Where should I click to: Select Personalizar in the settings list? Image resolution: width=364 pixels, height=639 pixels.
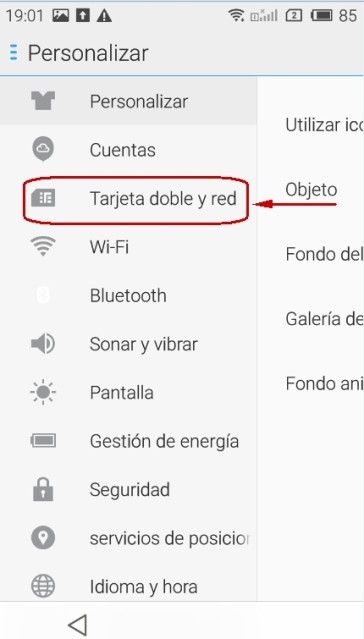[128, 101]
